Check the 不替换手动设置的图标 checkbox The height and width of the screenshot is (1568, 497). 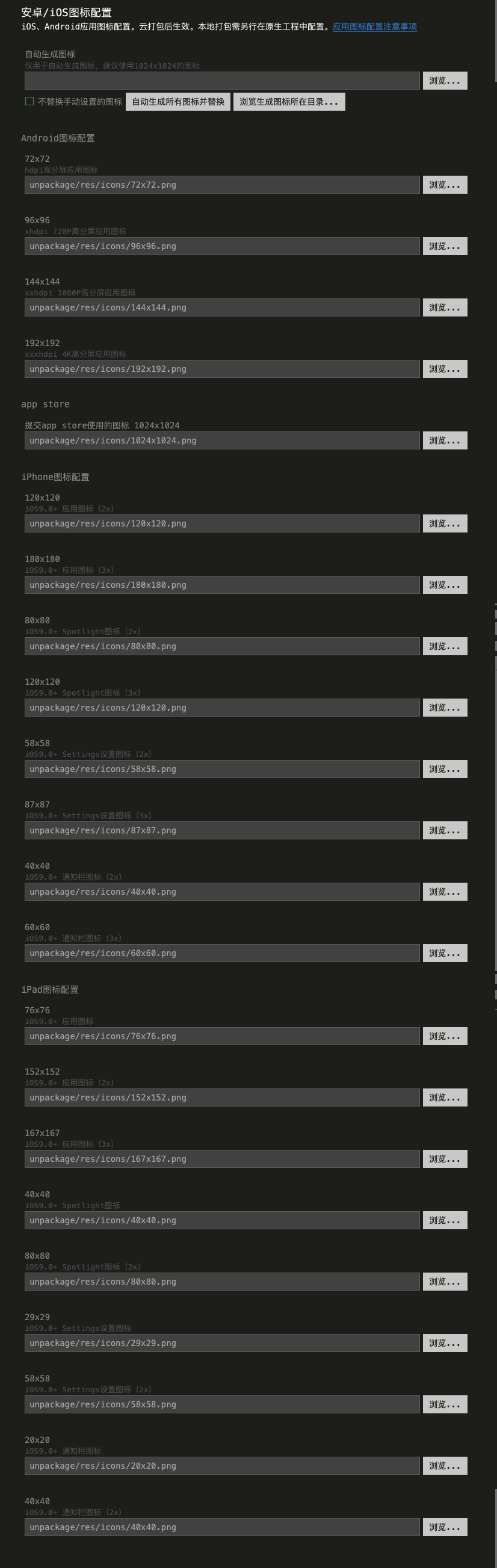[29, 101]
